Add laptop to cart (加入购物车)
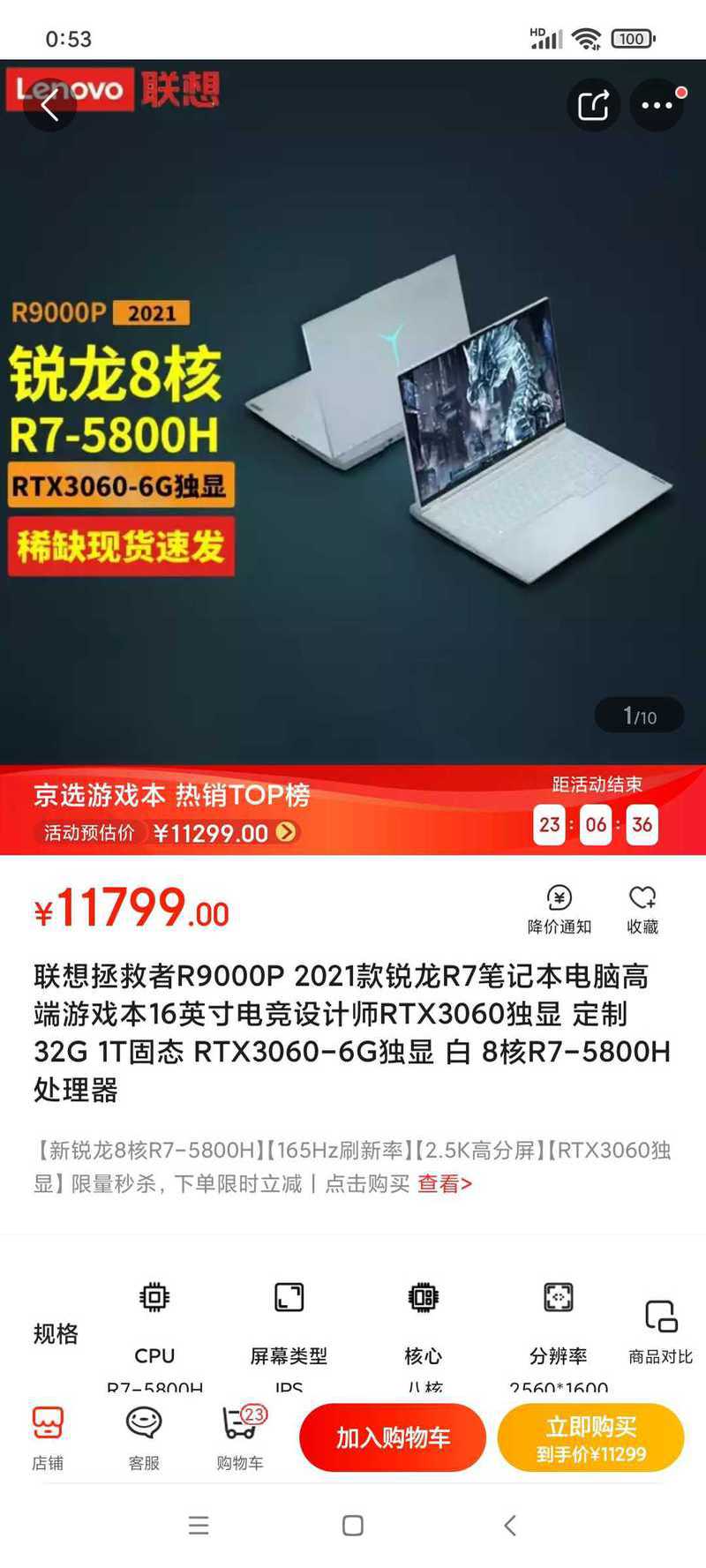 pos(393,1437)
